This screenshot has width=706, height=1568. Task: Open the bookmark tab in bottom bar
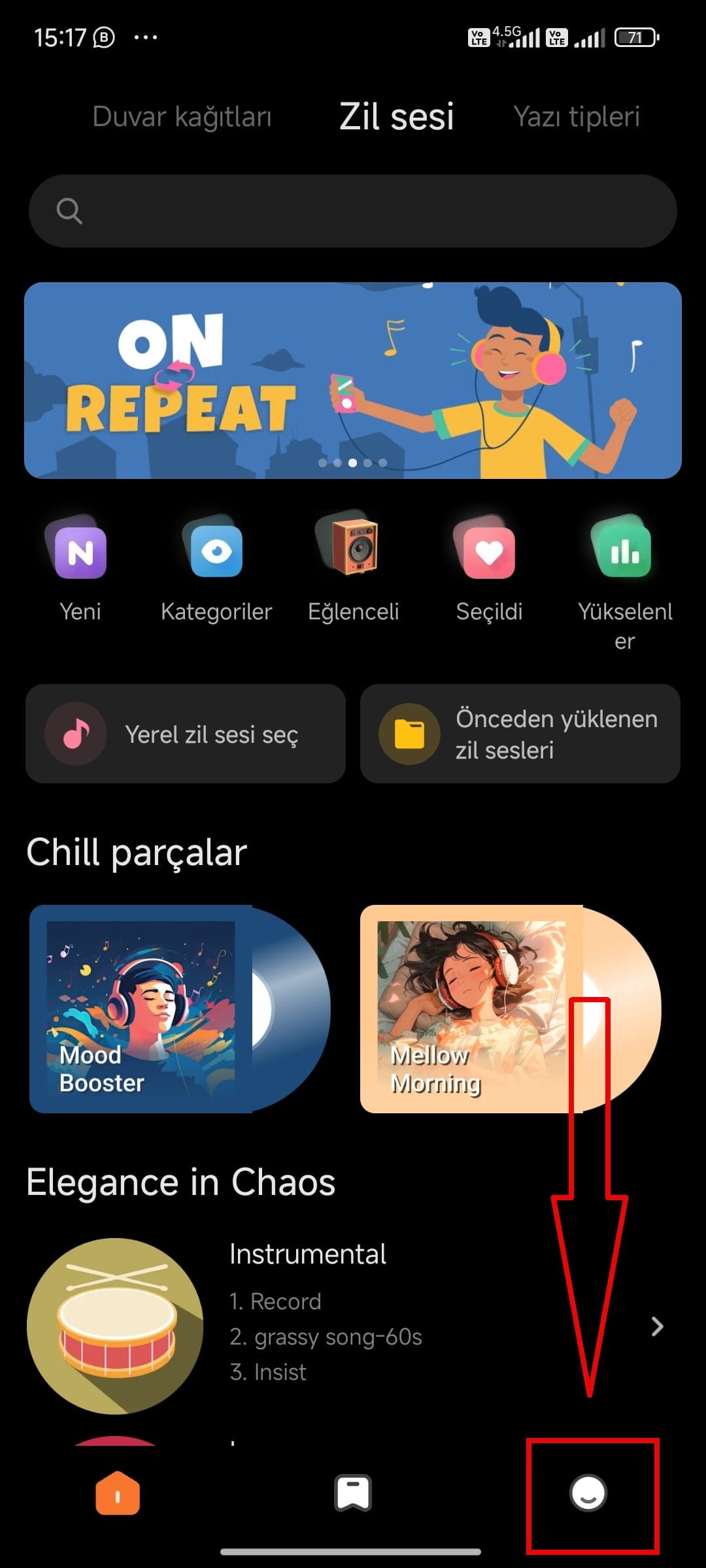coord(353,1494)
